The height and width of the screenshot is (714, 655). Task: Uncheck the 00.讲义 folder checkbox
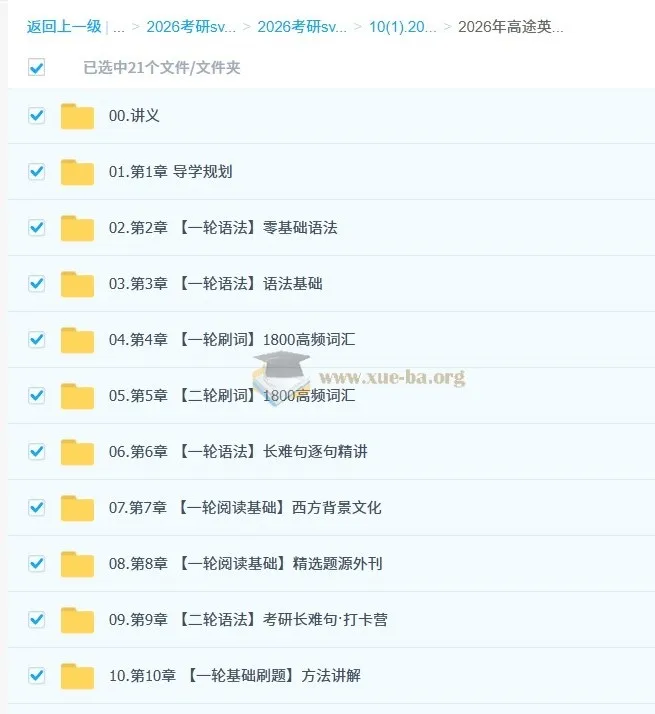[x=37, y=116]
